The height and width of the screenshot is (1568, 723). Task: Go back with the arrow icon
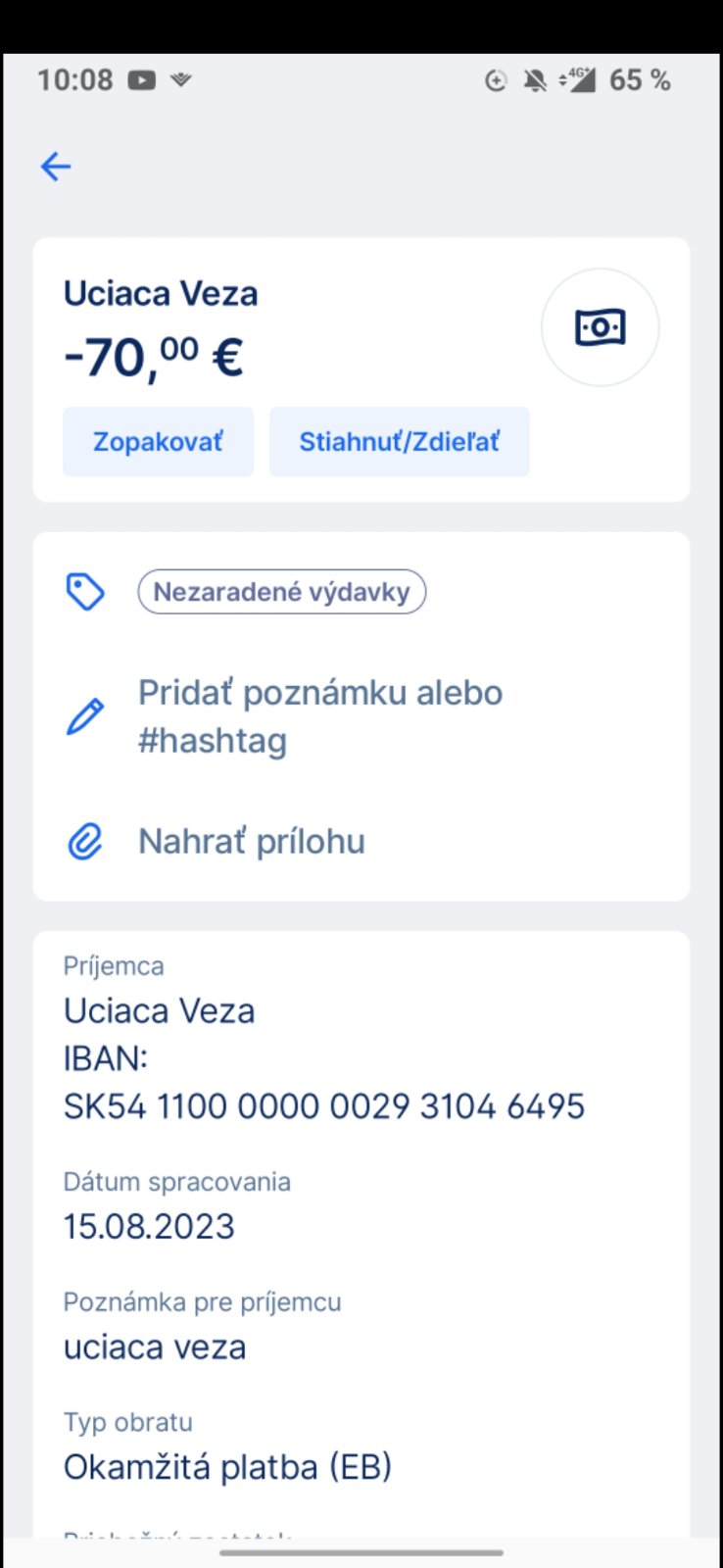click(56, 167)
